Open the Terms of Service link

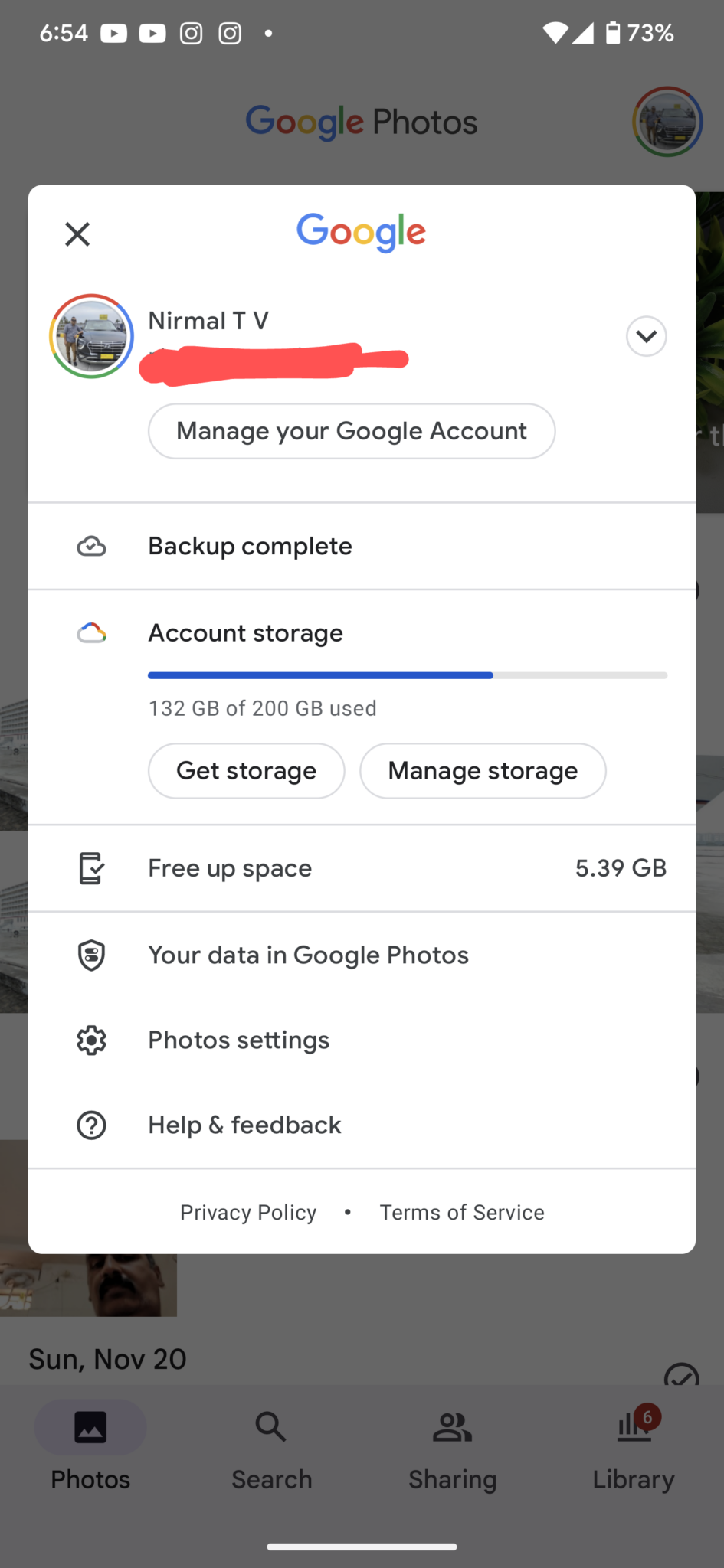[462, 1213]
